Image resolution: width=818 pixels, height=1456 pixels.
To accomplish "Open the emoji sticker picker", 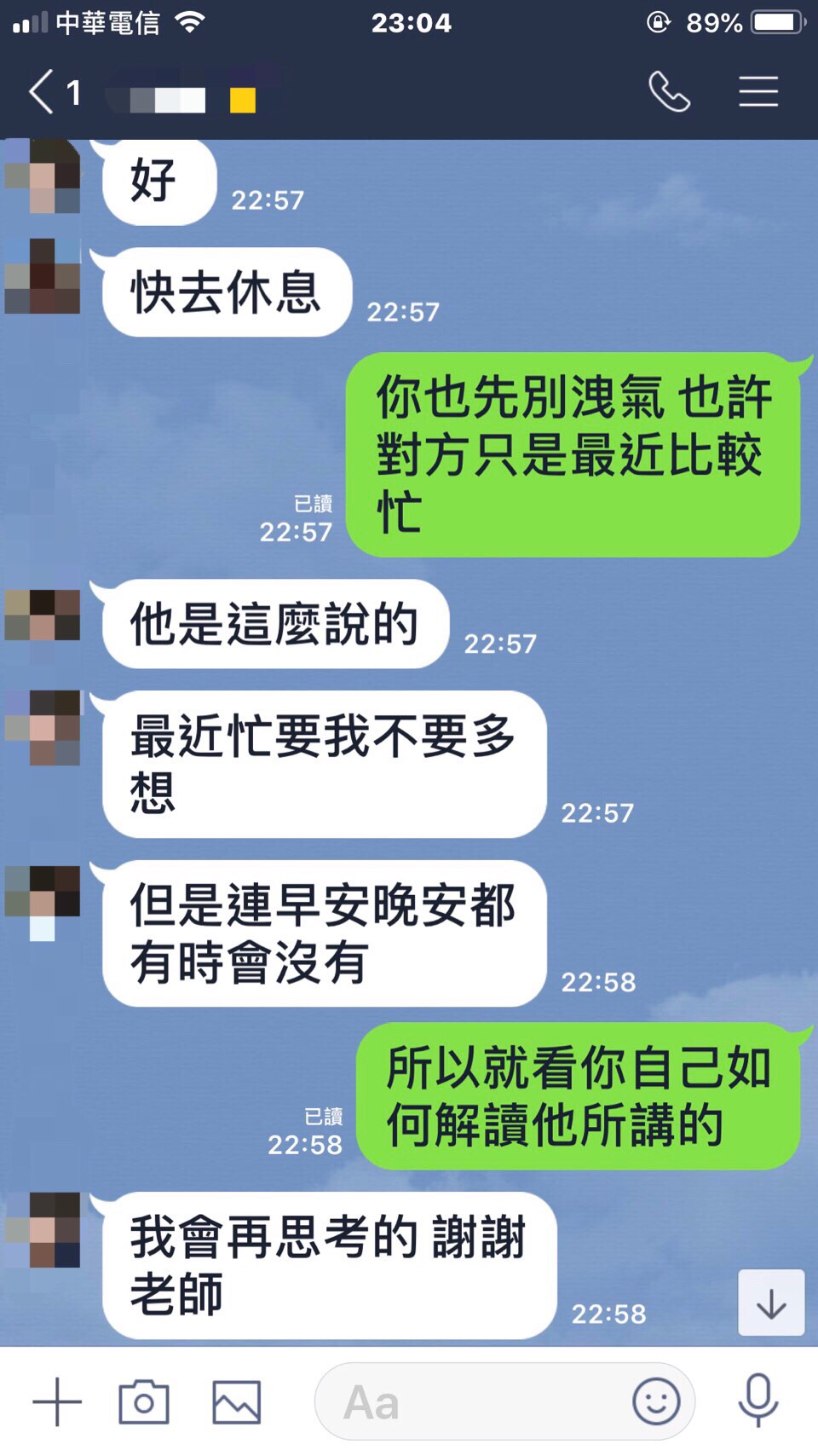I will [656, 1401].
